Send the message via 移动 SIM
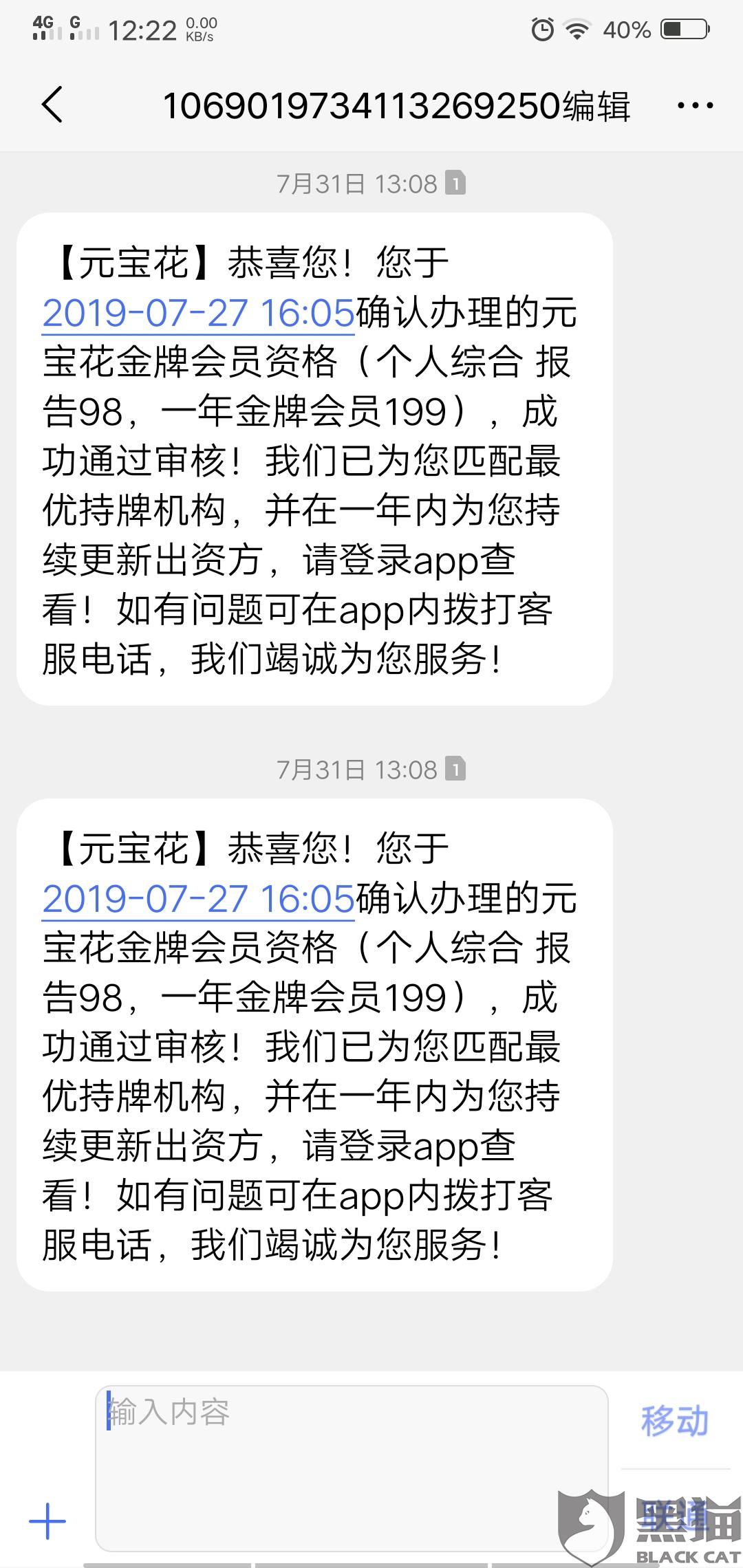Viewport: 743px width, 1568px height. click(x=674, y=1421)
